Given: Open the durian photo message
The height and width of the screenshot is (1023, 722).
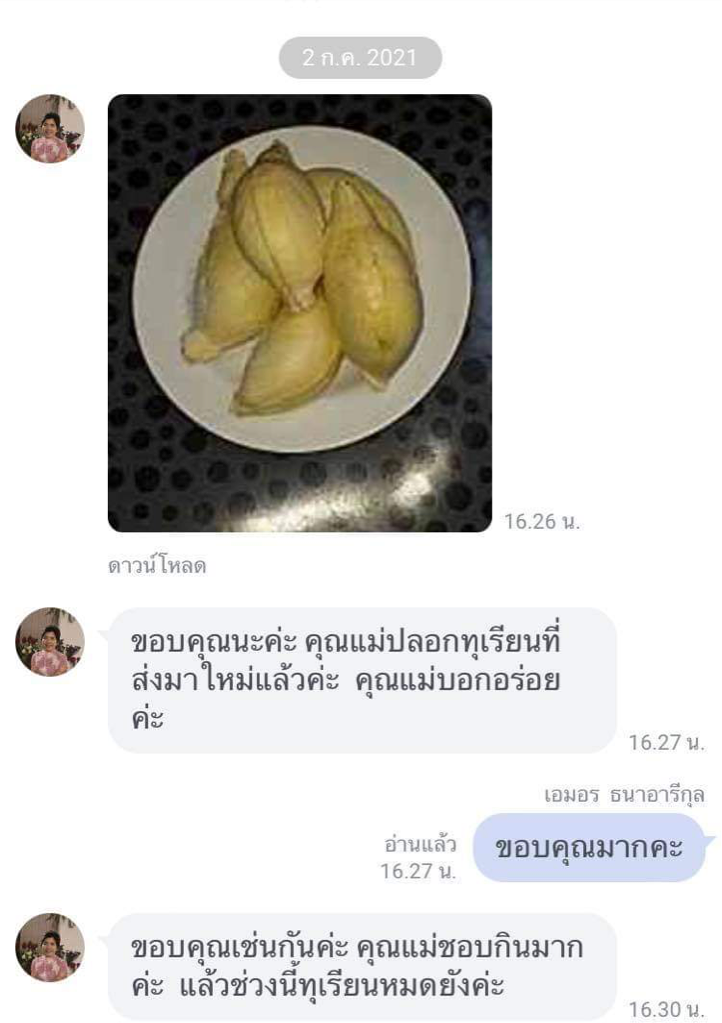Looking at the screenshot, I should [300, 312].
